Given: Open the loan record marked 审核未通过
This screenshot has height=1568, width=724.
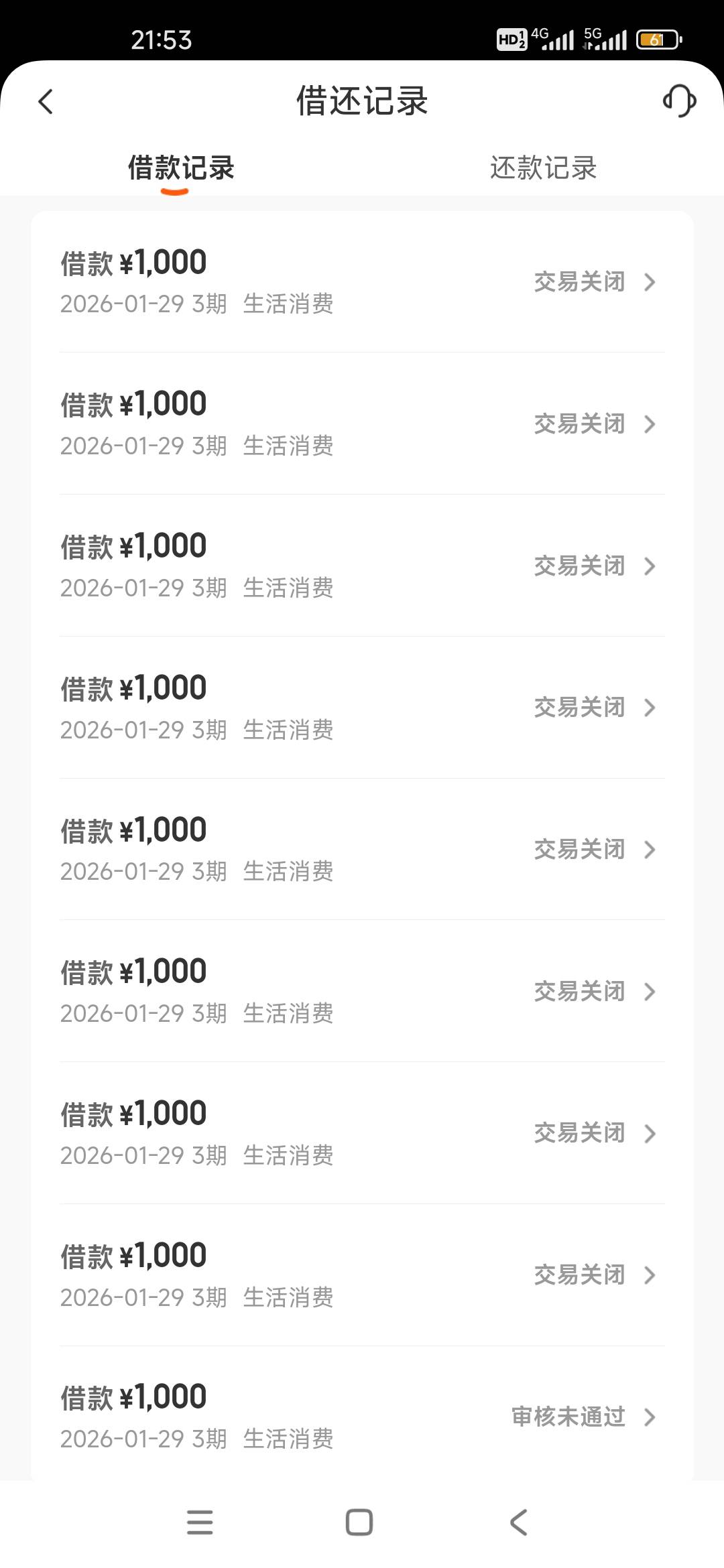Looking at the screenshot, I should (x=362, y=1417).
